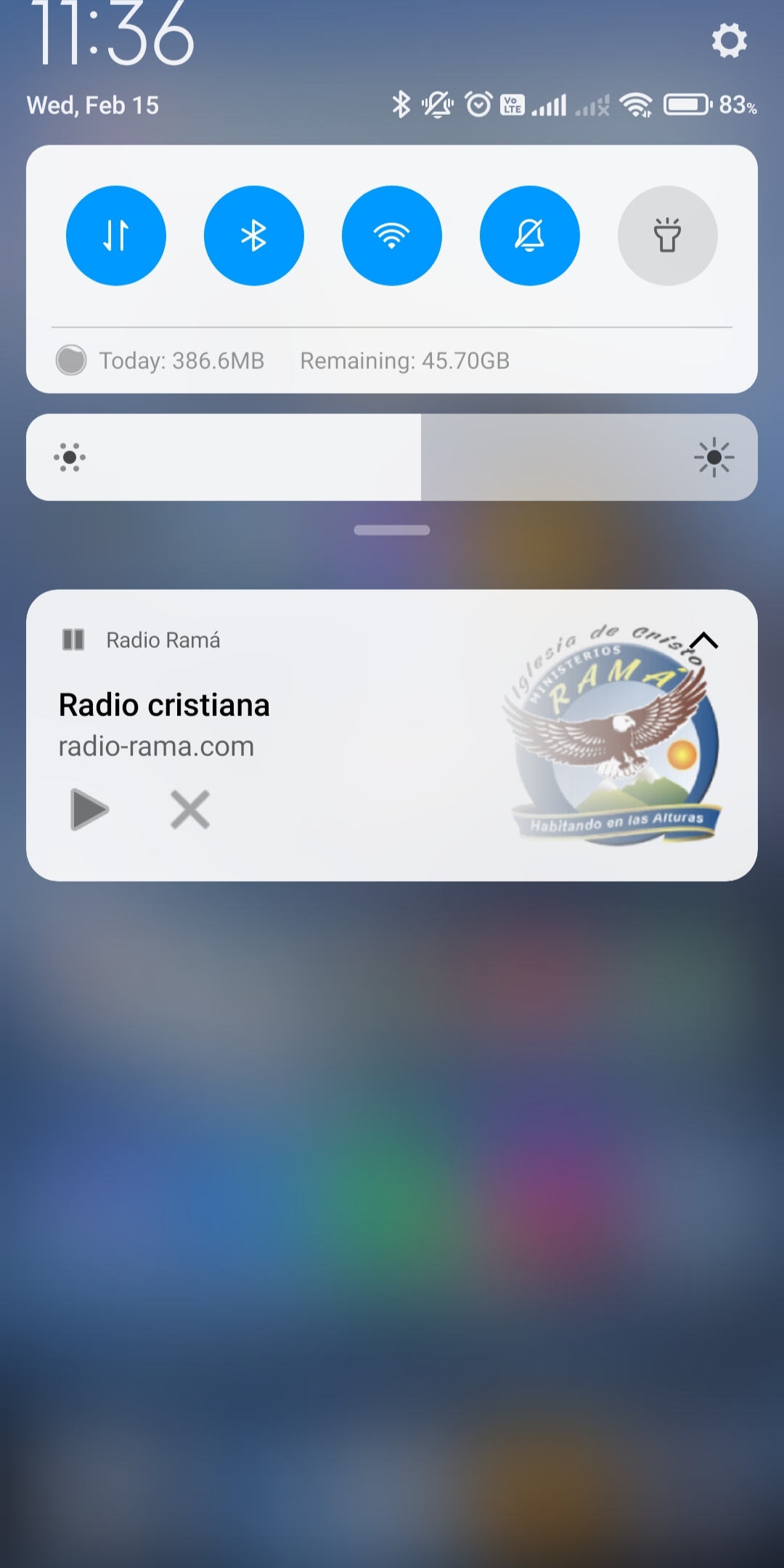Disable the Wi-Fi quick toggle
Screen dimensions: 784x1568
[x=392, y=236]
